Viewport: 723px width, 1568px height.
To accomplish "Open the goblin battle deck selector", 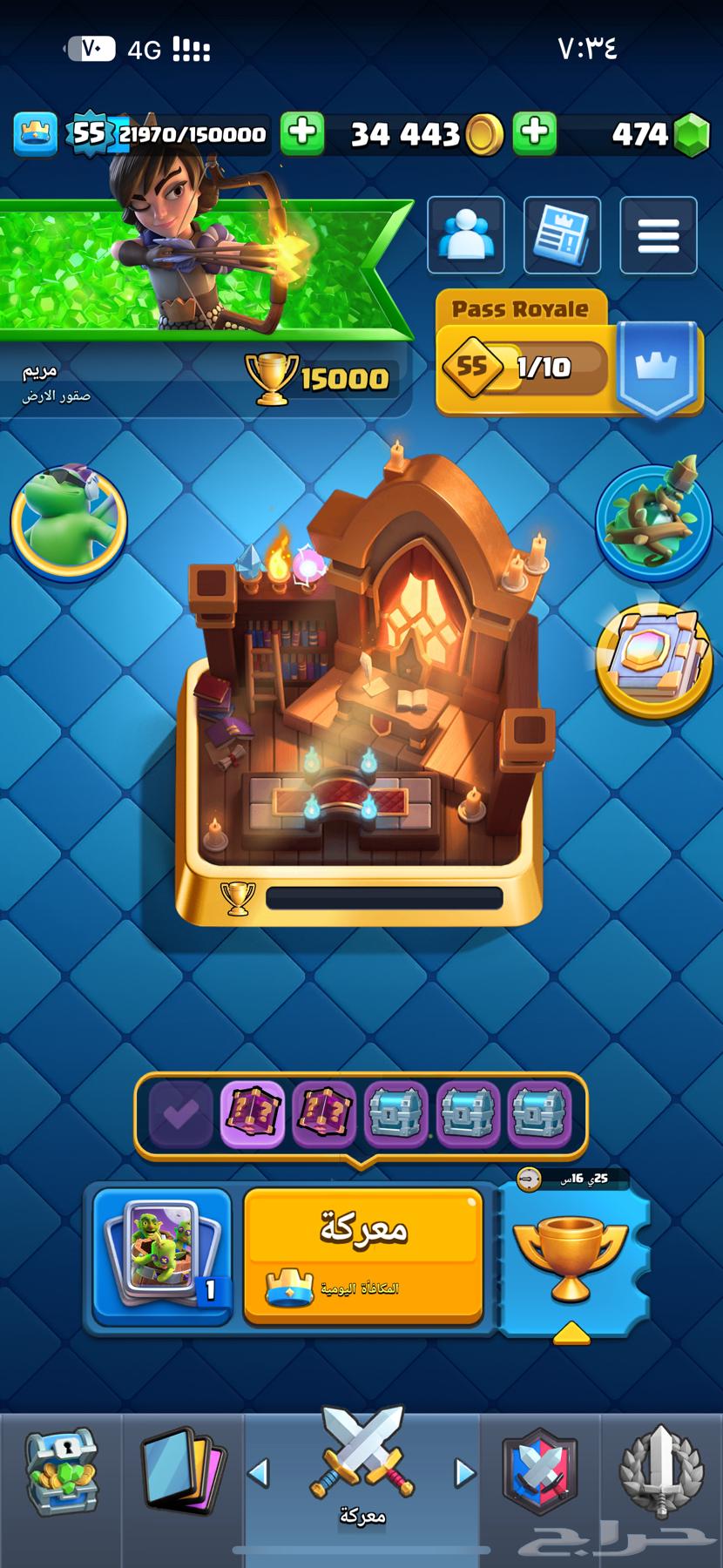I will pos(163,1254).
